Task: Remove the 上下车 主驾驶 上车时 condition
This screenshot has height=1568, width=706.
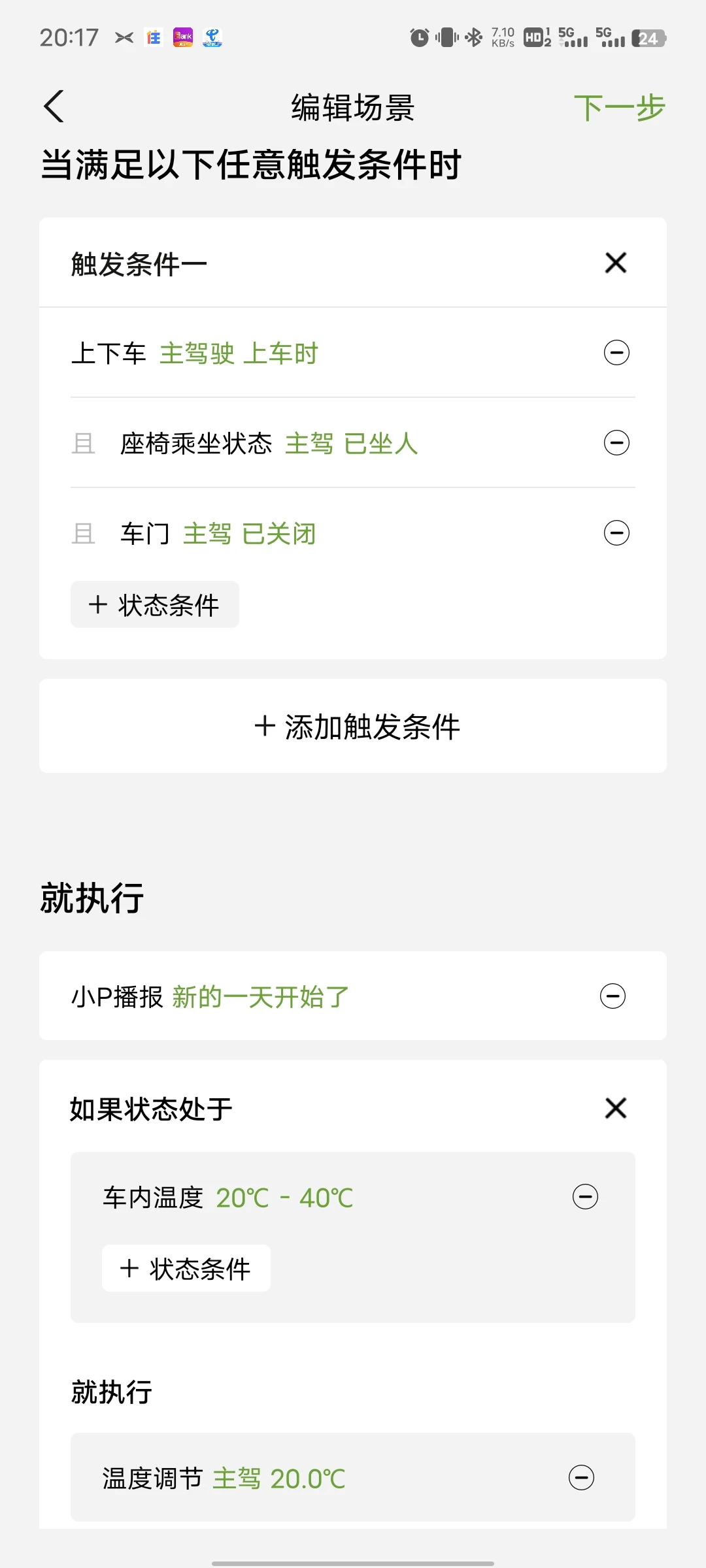Action: pyautogui.click(x=616, y=353)
